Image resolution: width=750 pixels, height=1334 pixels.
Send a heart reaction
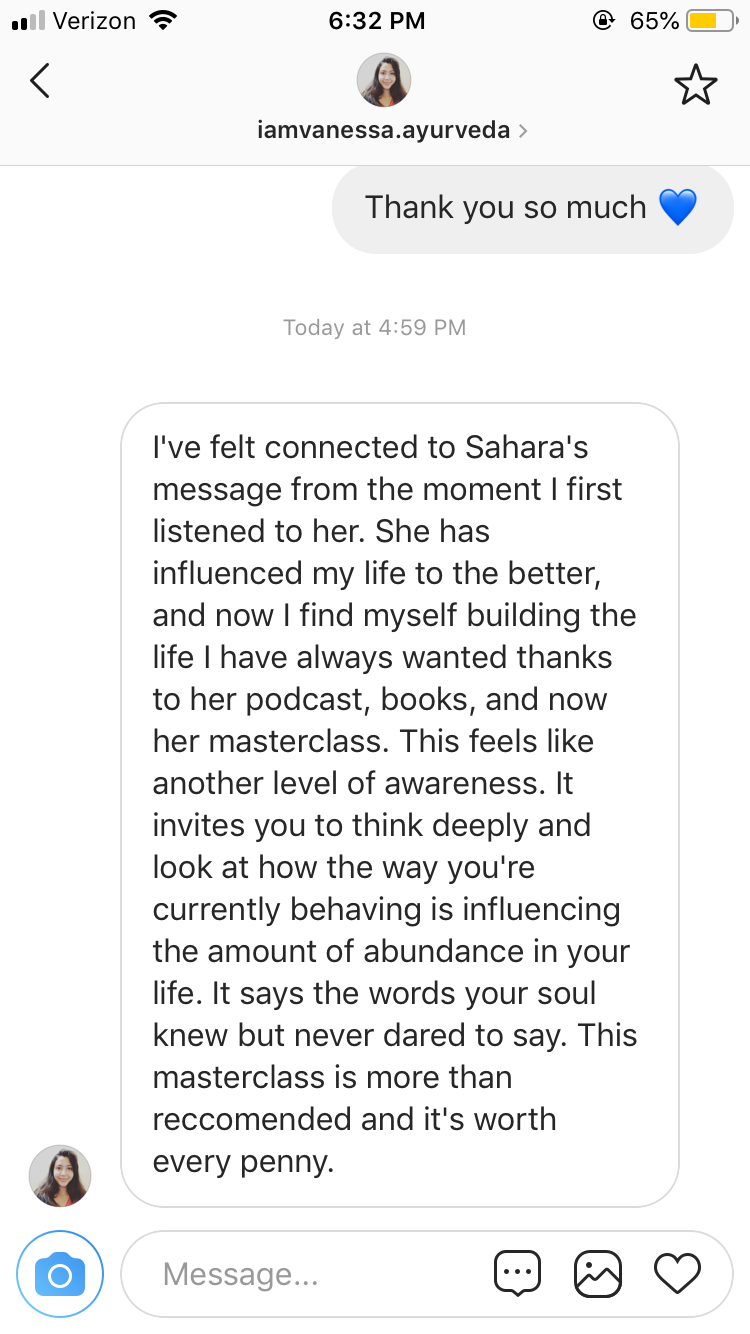click(x=677, y=1273)
